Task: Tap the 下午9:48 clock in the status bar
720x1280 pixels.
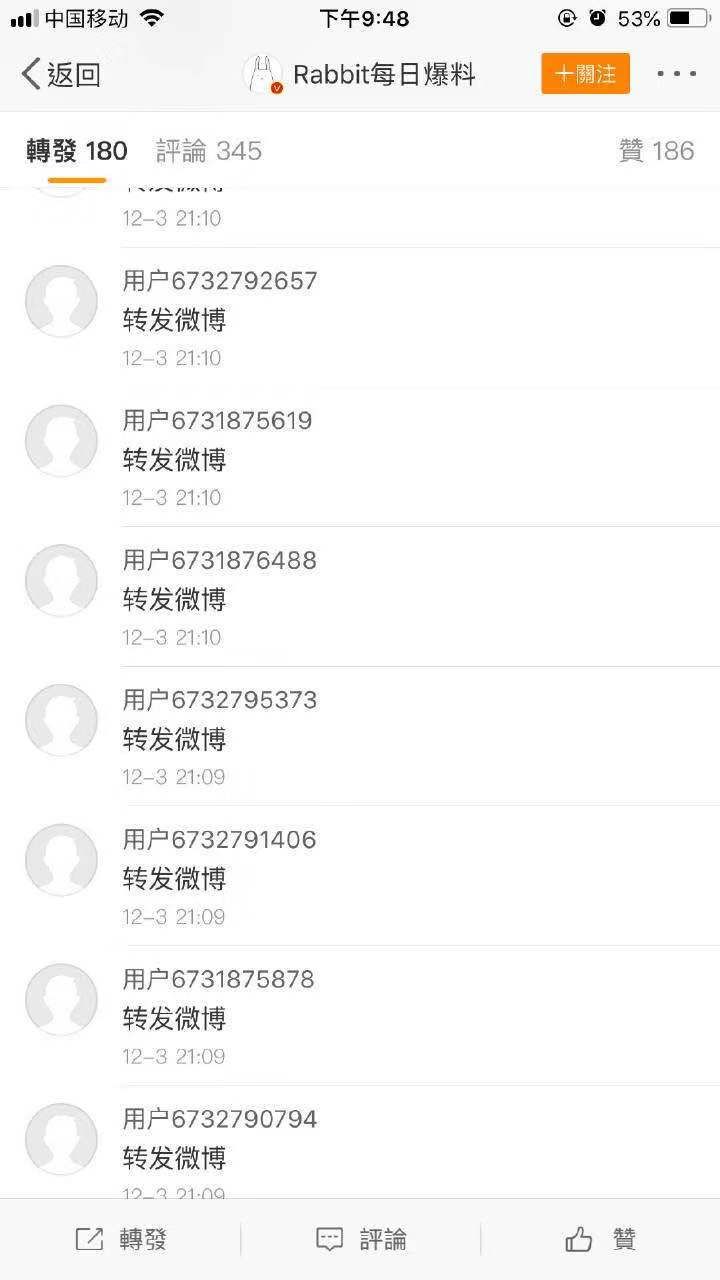Action: 364,16
